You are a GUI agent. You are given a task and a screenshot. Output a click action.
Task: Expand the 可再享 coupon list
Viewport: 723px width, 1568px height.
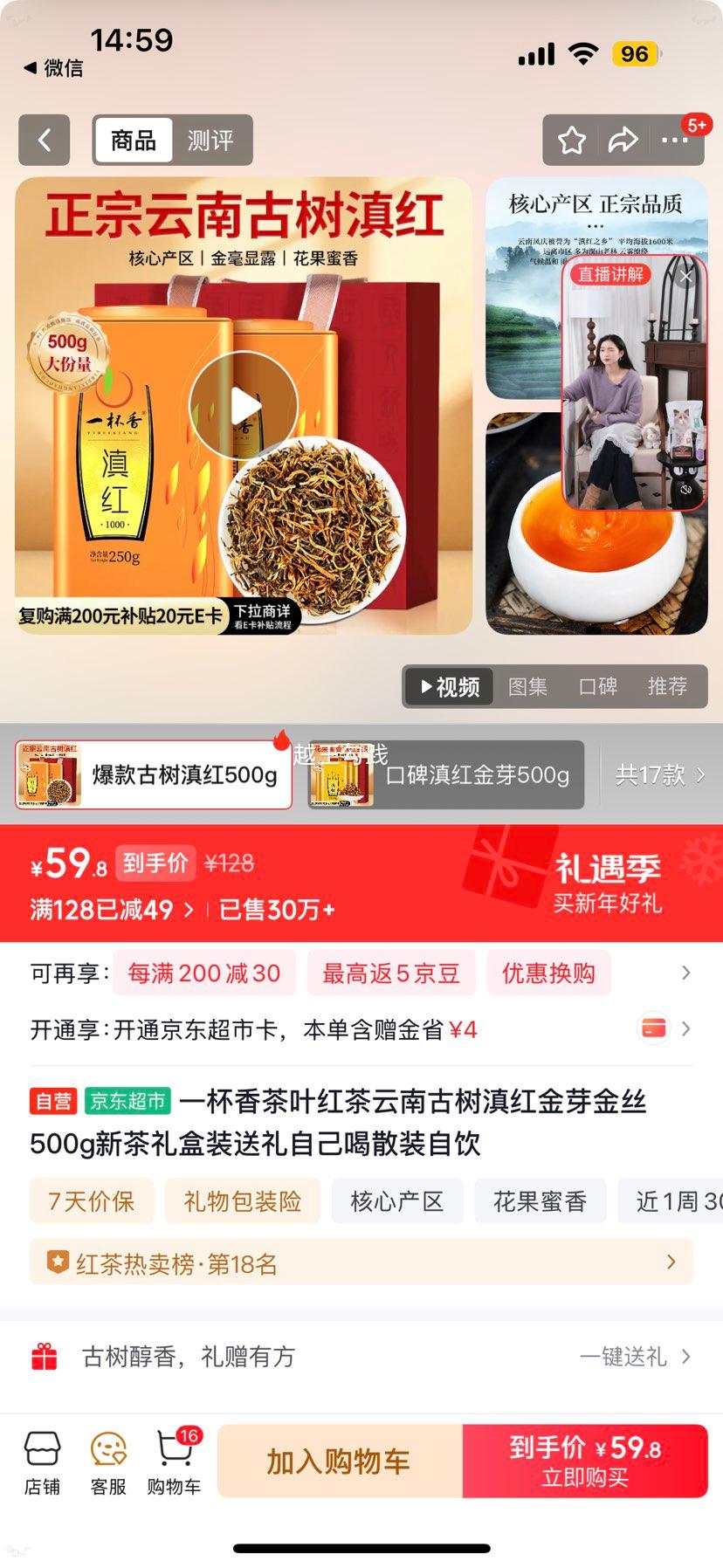[686, 972]
